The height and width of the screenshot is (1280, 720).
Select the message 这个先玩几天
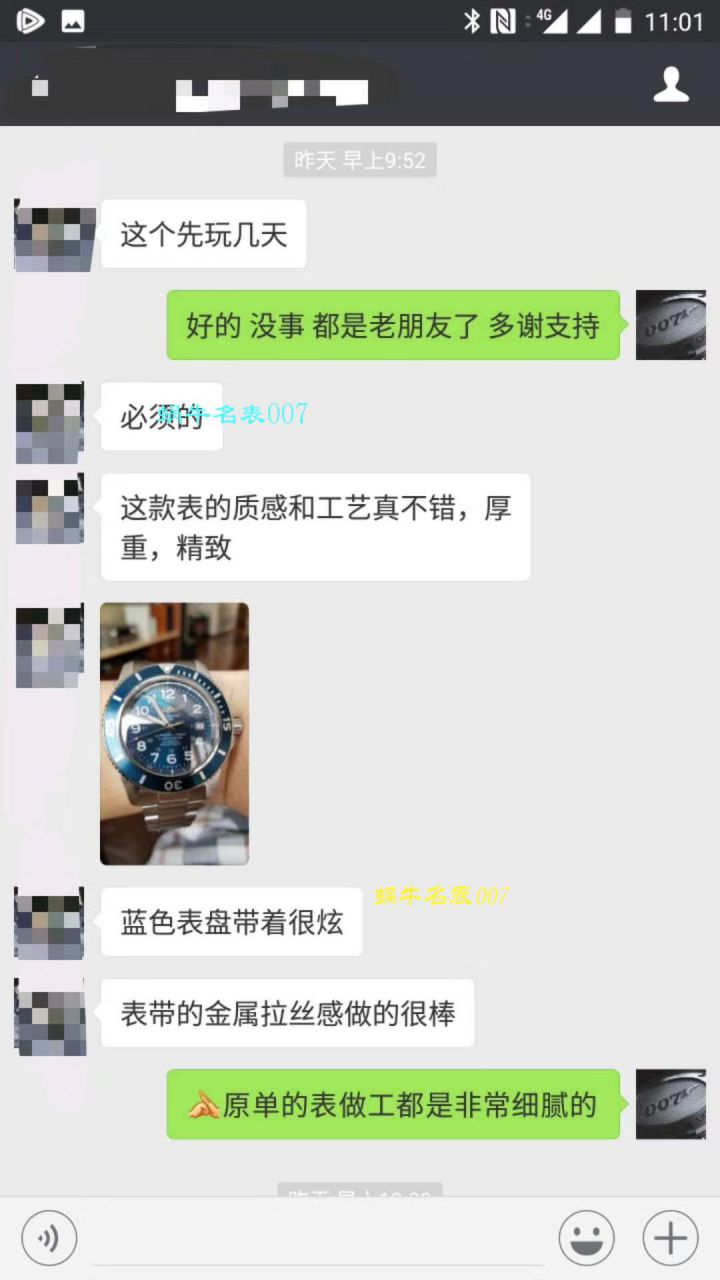click(203, 232)
